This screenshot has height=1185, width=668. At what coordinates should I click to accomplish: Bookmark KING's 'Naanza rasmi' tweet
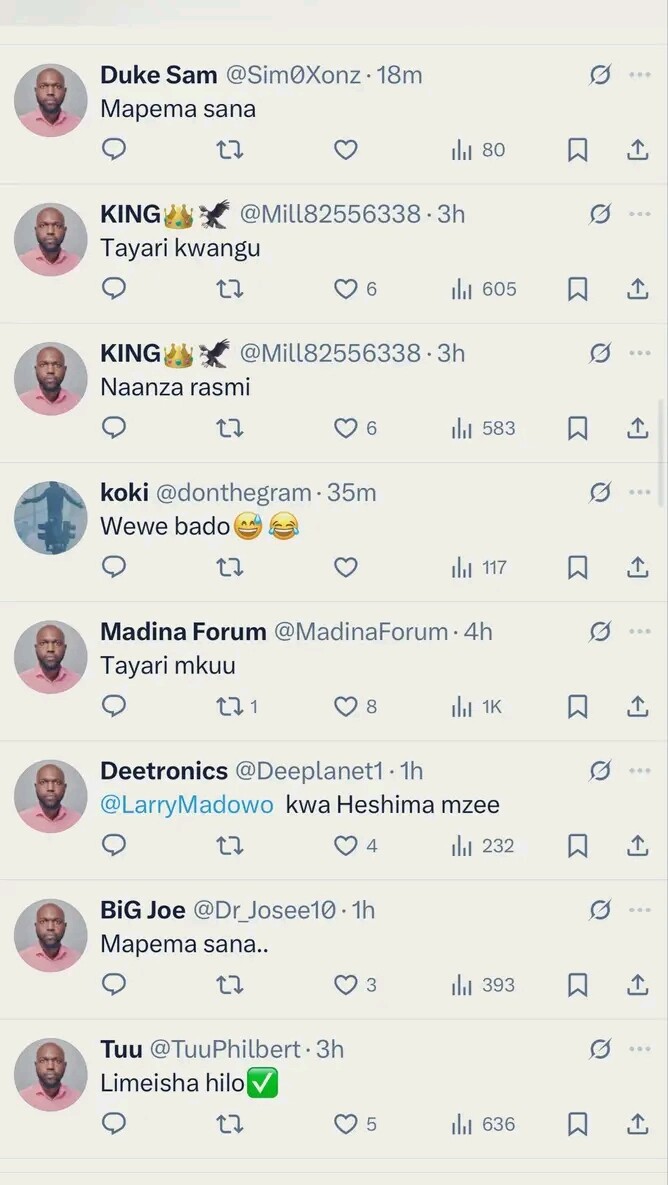click(577, 428)
